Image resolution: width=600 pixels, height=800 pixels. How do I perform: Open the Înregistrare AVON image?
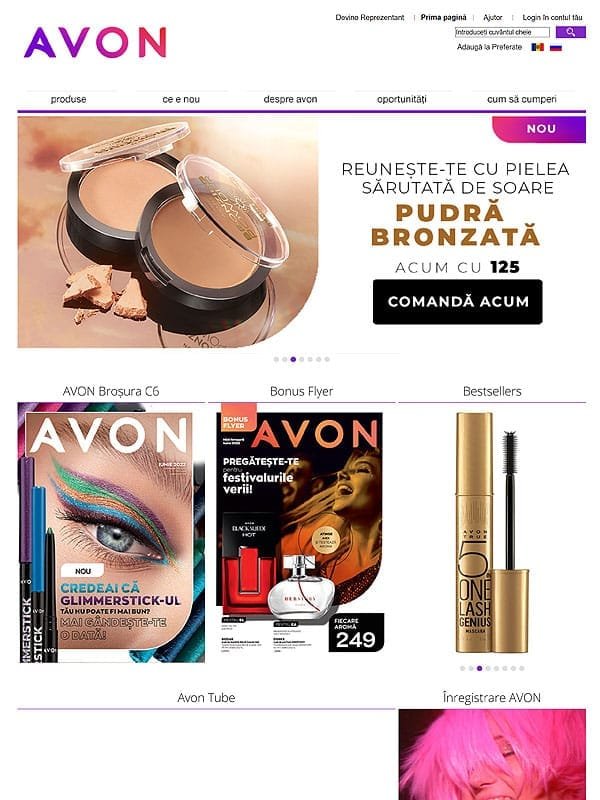coord(492,755)
